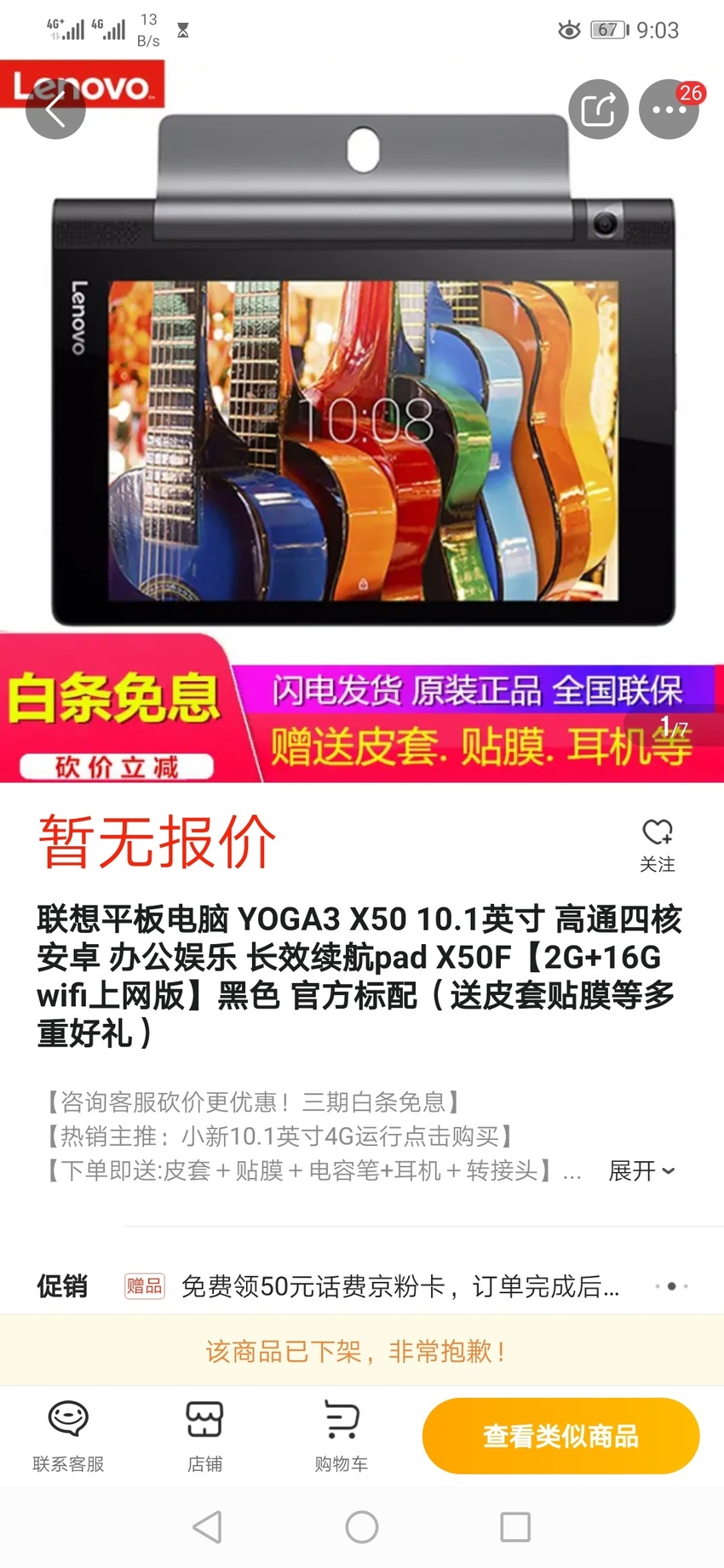
Task: Open the 促销 gift promotion row
Action: tap(362, 1285)
